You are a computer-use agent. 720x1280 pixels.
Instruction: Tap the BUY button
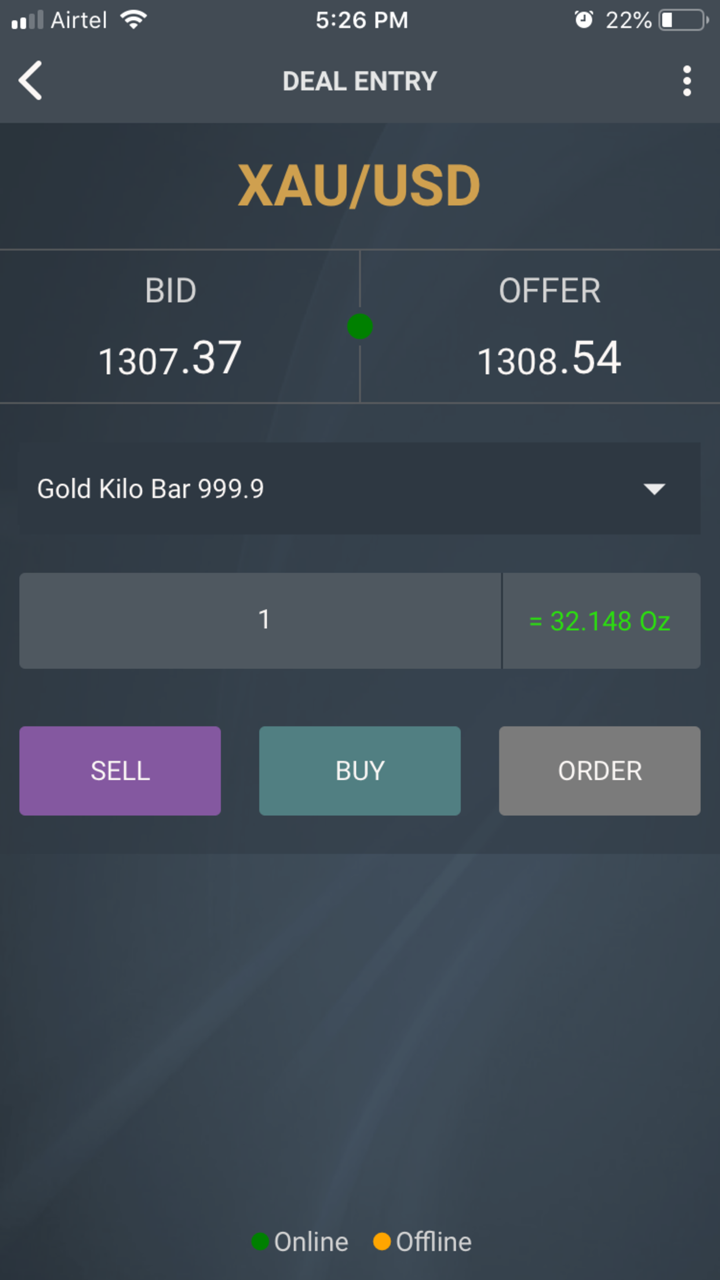[x=360, y=771]
